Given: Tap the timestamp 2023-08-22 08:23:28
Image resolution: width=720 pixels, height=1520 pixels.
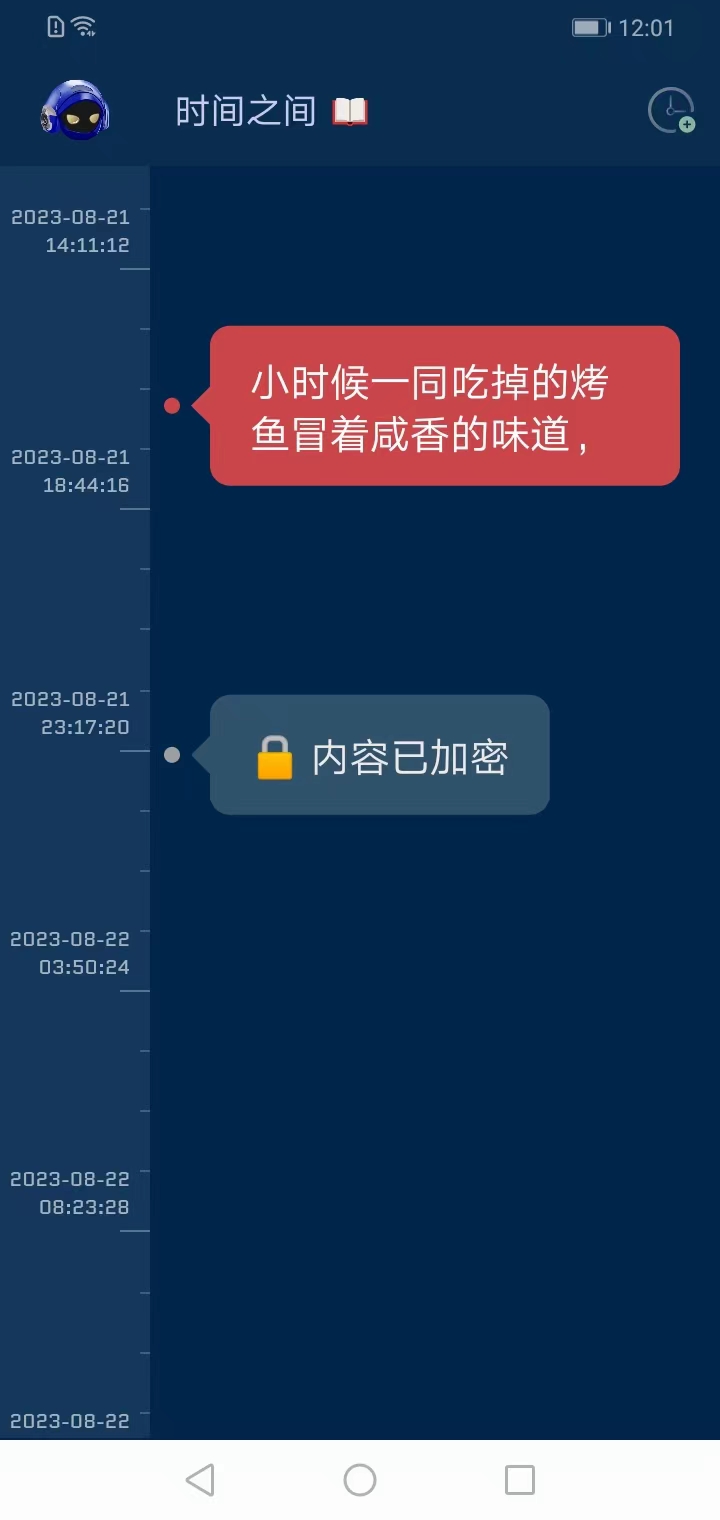Looking at the screenshot, I should point(70,1192).
